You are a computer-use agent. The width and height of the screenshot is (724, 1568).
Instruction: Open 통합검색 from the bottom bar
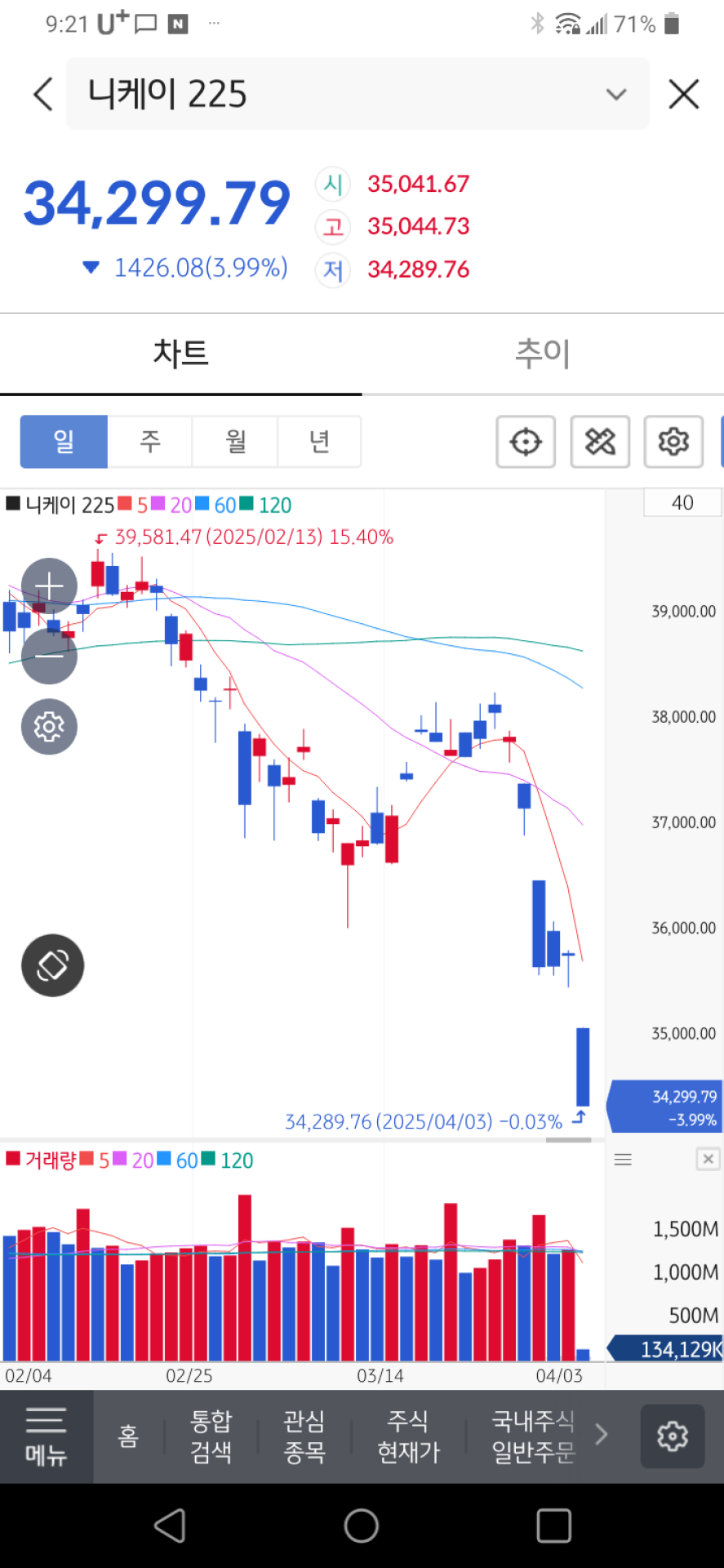211,1437
